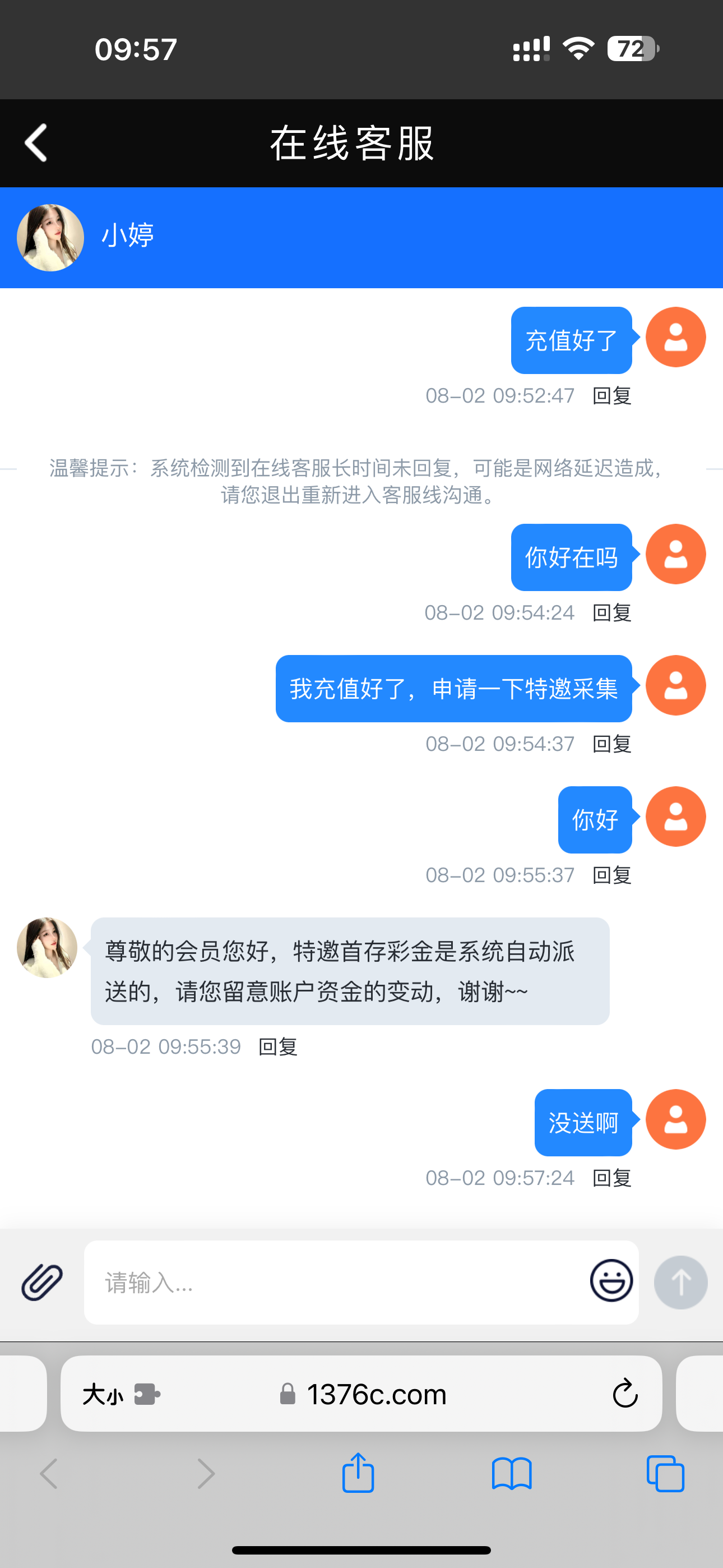Open the emoji picker

pos(611,1281)
